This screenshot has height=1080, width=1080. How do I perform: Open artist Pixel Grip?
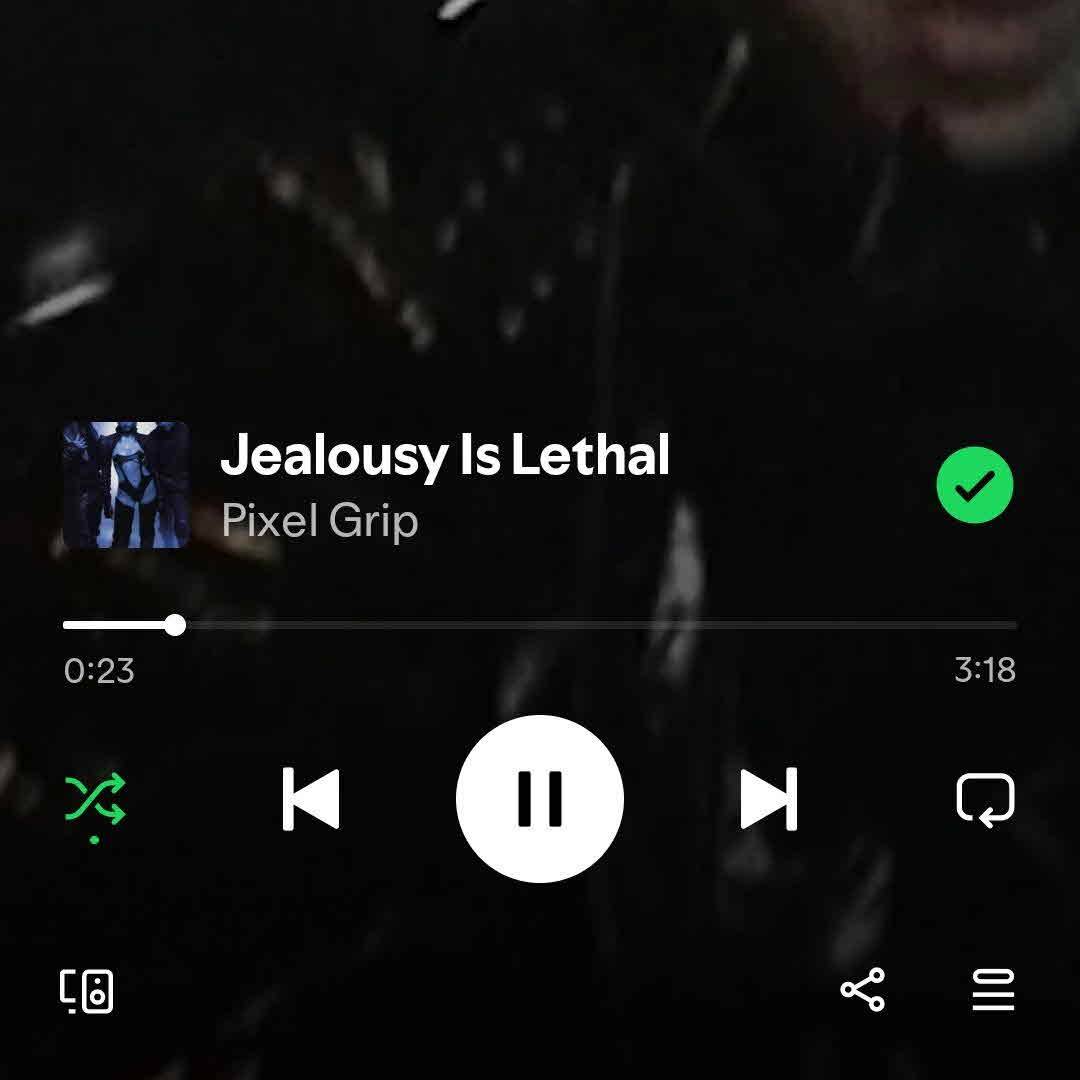pyautogui.click(x=320, y=521)
